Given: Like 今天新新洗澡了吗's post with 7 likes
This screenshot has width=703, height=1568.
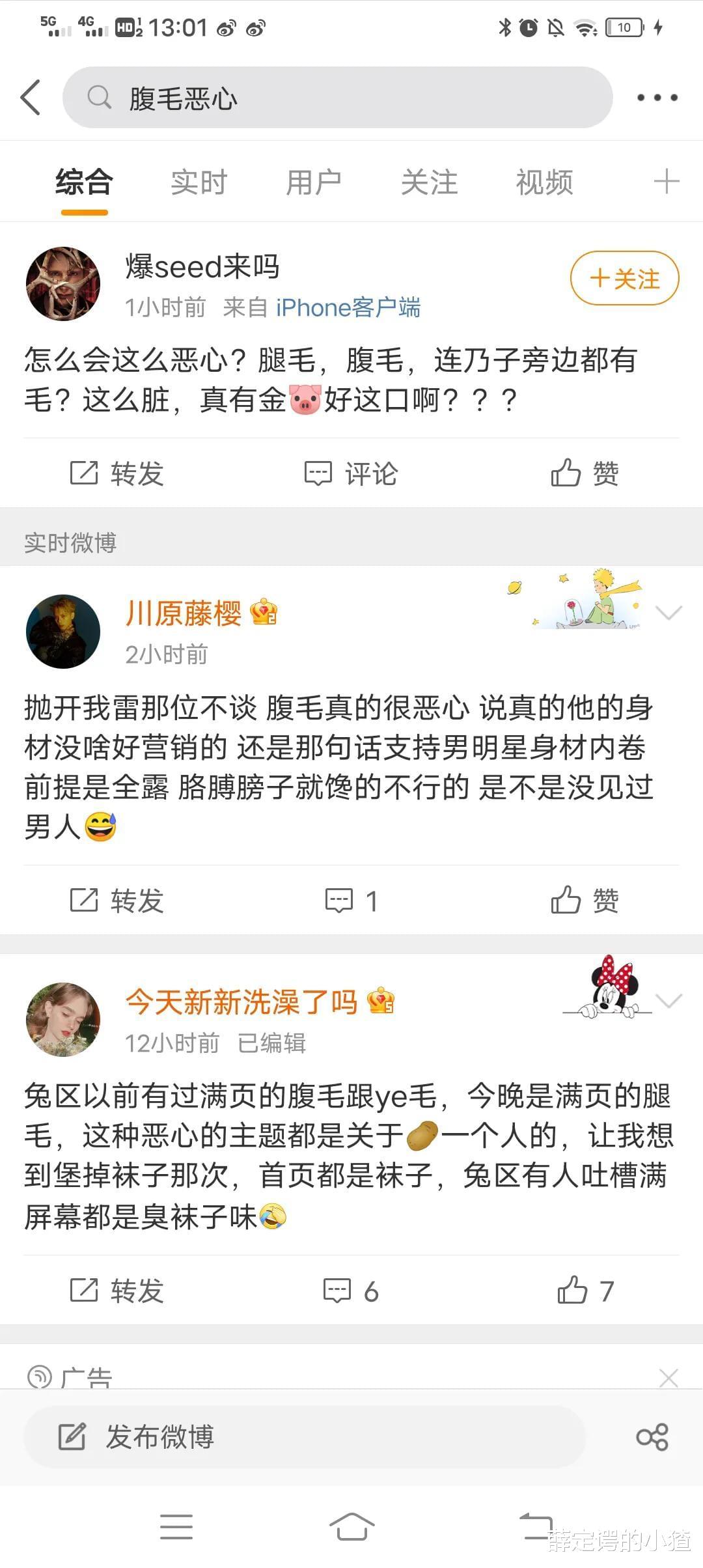Looking at the screenshot, I should (x=584, y=1291).
